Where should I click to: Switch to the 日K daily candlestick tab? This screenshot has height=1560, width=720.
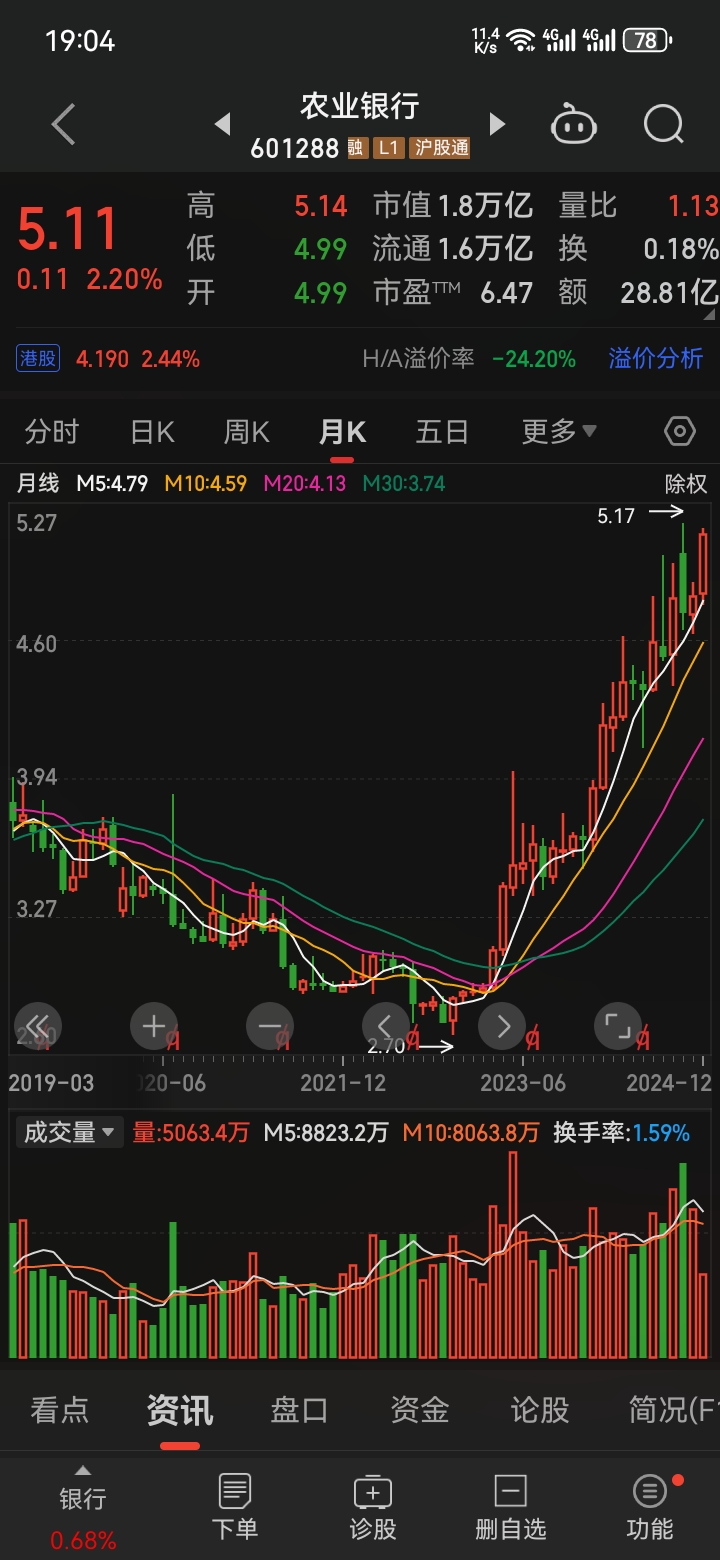point(151,431)
